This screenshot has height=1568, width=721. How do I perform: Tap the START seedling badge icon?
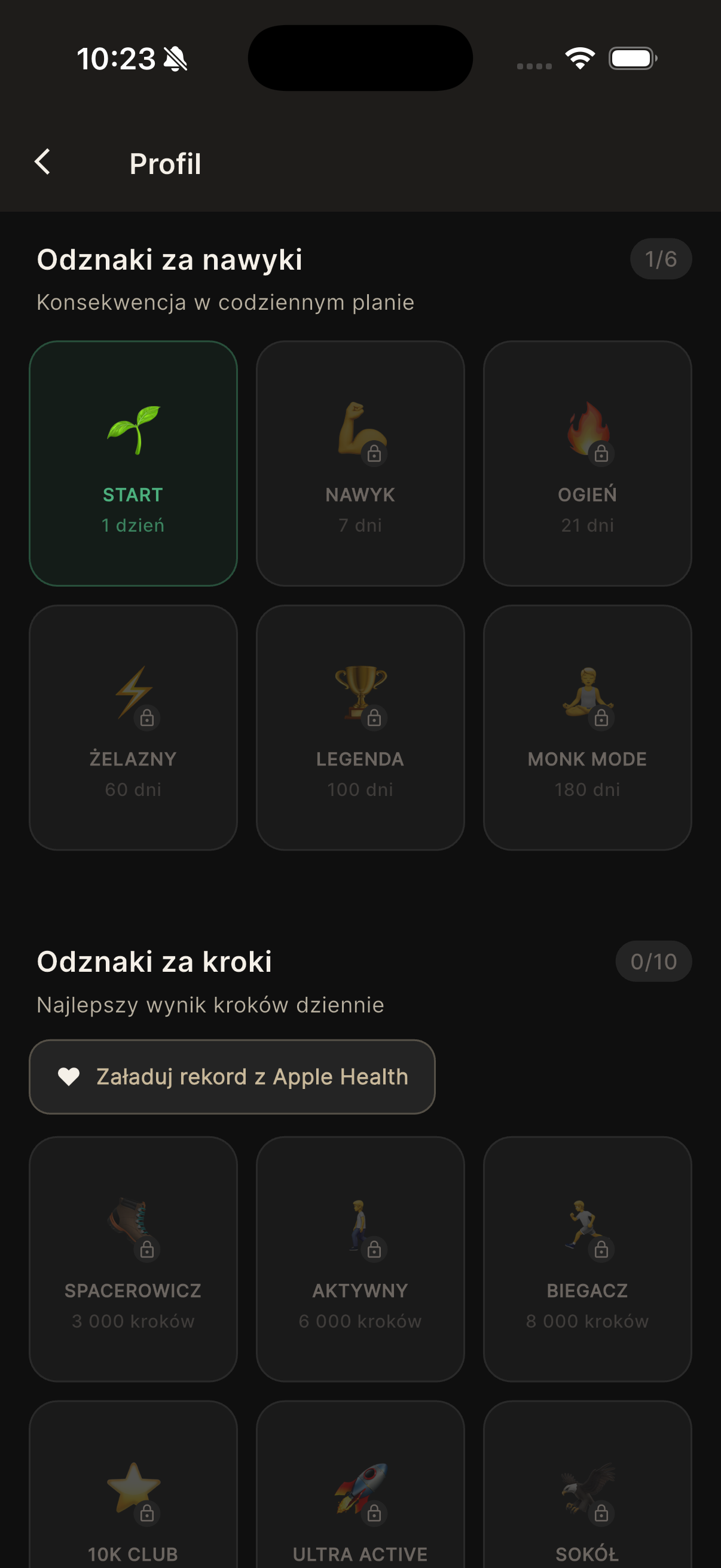pos(133,430)
